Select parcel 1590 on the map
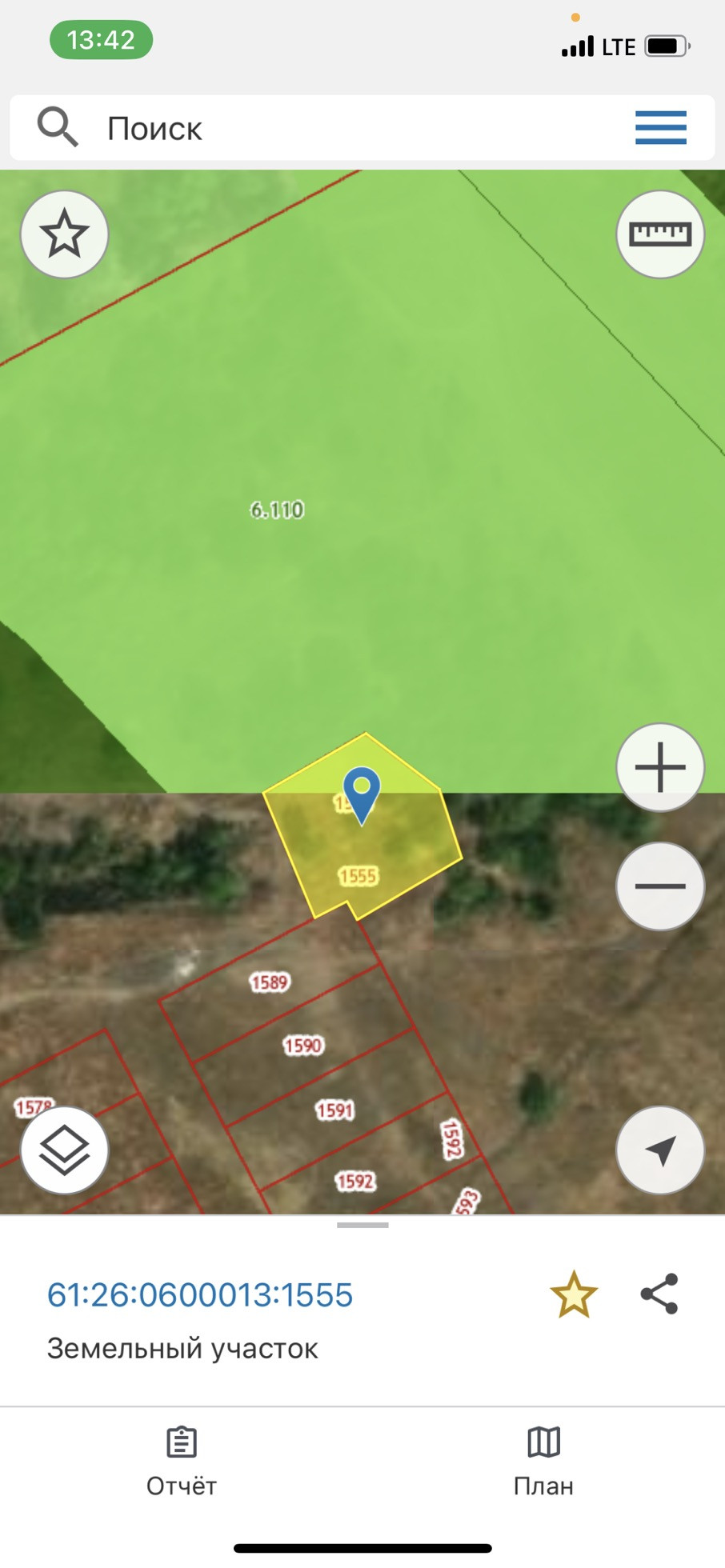The width and height of the screenshot is (725, 1568). click(303, 1045)
